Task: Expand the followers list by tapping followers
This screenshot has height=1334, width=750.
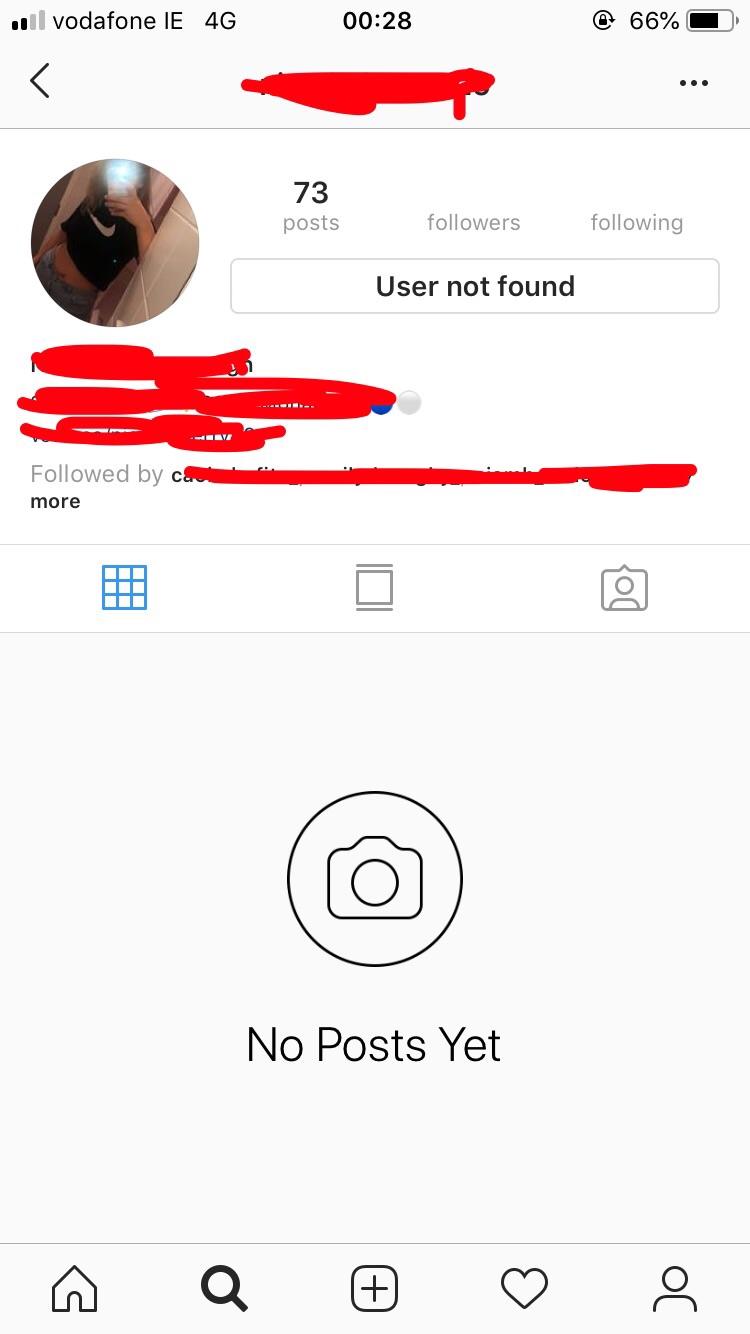Action: [x=473, y=222]
